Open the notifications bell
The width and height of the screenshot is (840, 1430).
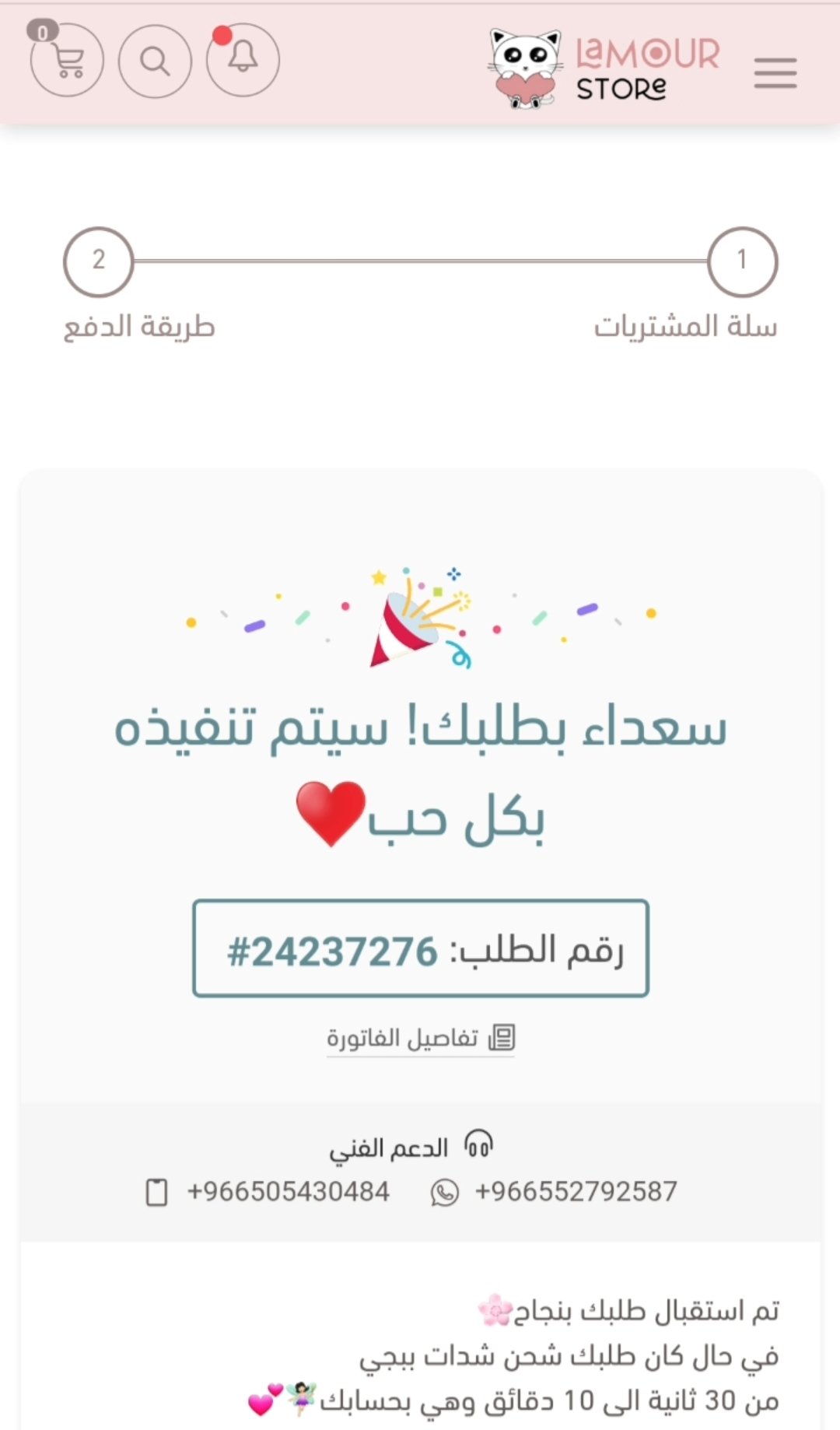(243, 59)
